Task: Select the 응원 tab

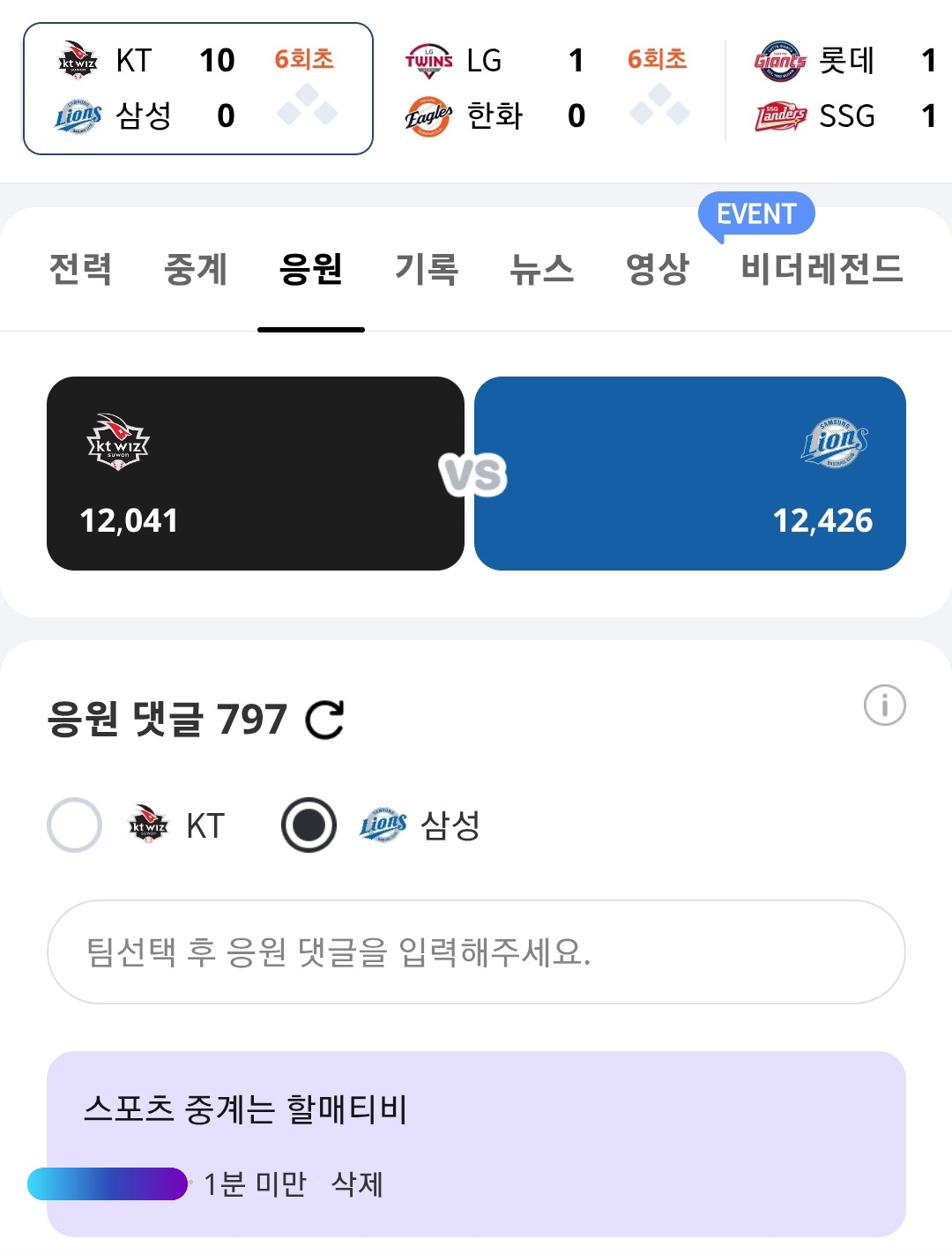Action: coord(310,269)
